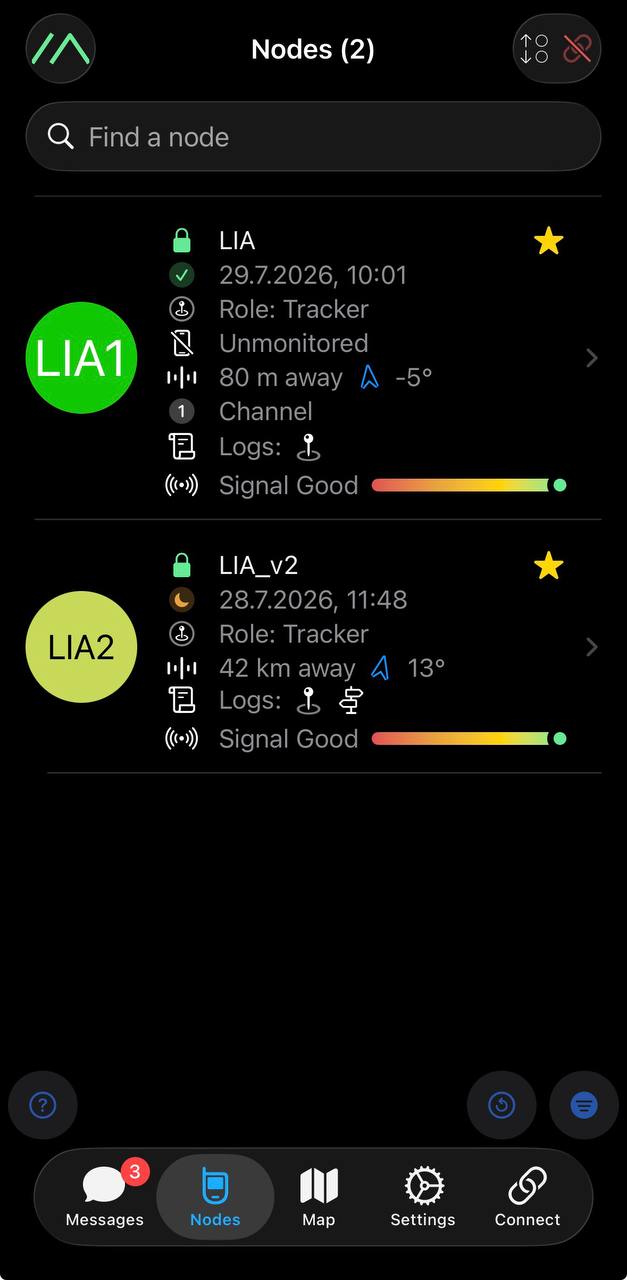Go to the Map tab

[319, 1196]
